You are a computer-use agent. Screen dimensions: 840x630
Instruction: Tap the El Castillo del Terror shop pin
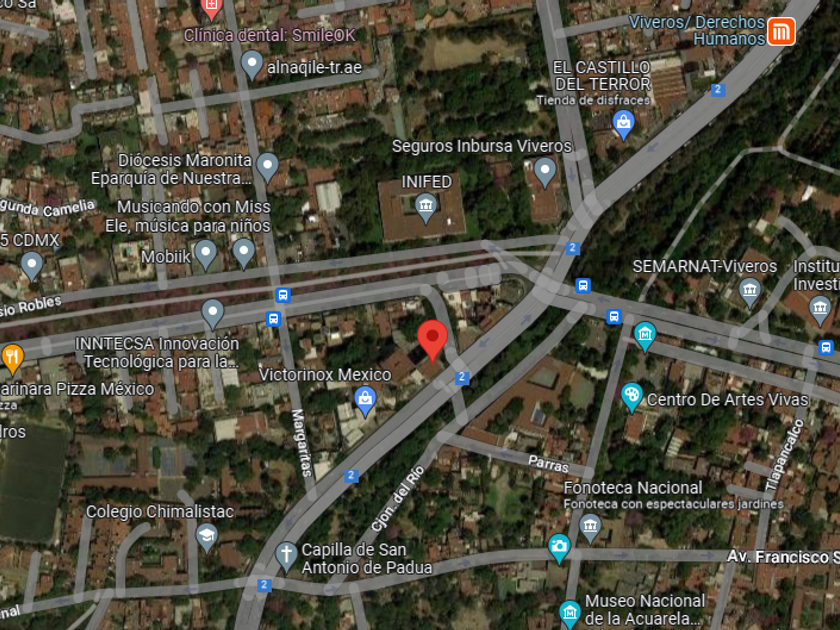(x=623, y=125)
